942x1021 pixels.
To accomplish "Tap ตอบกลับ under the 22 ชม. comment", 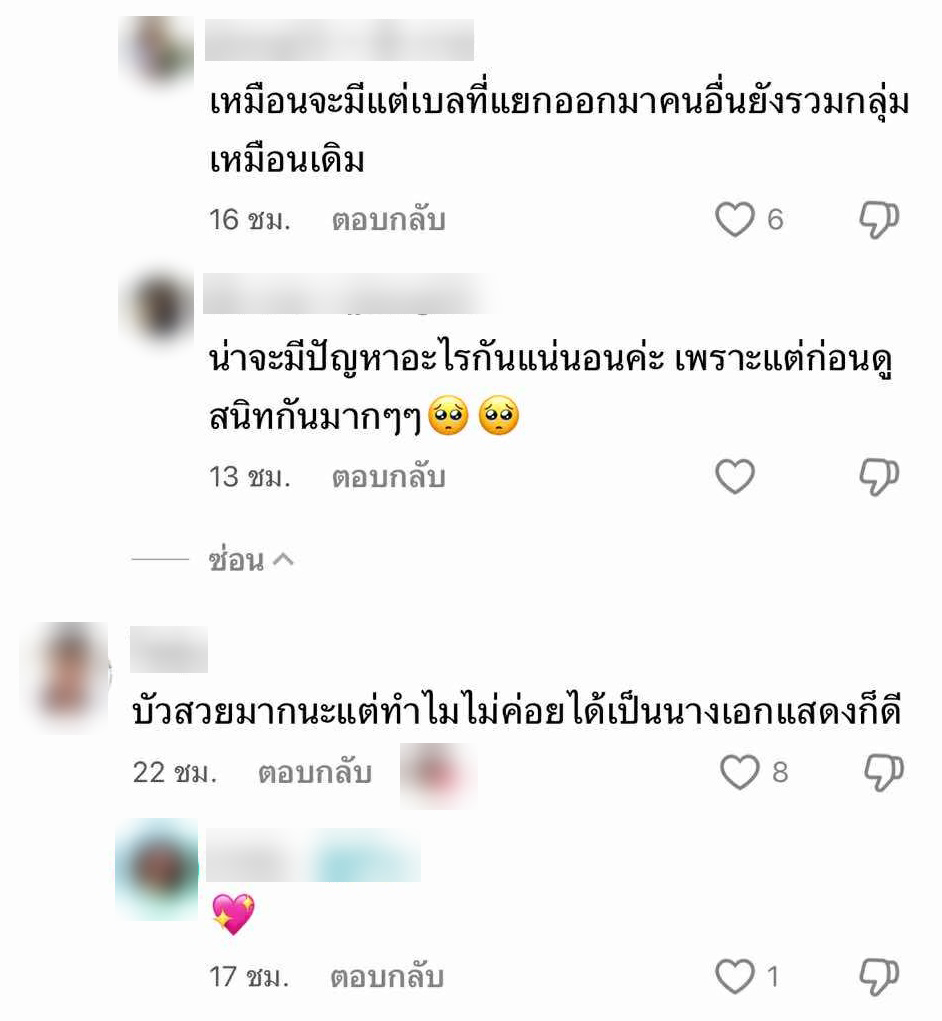I will pyautogui.click(x=315, y=772).
